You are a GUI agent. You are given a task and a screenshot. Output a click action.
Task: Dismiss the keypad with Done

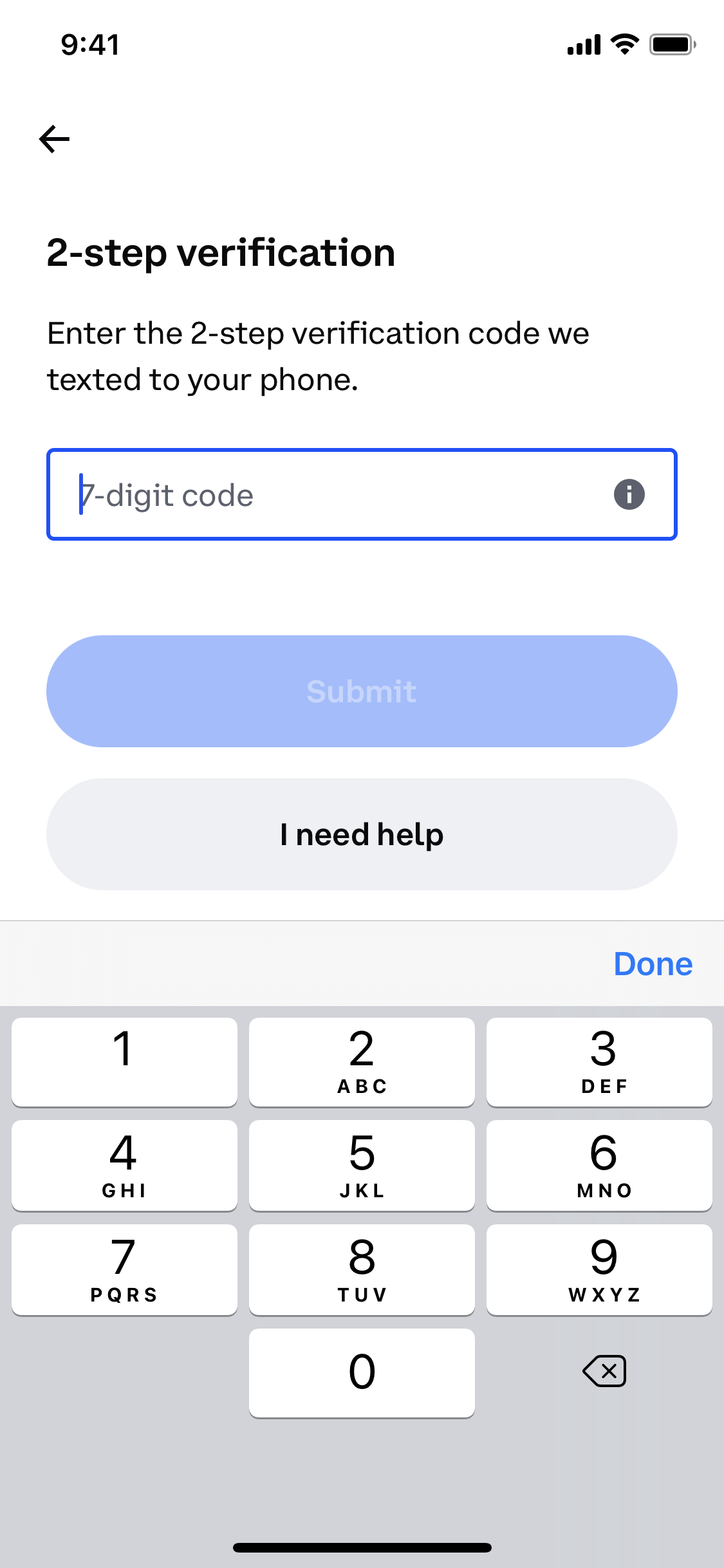[x=653, y=964]
